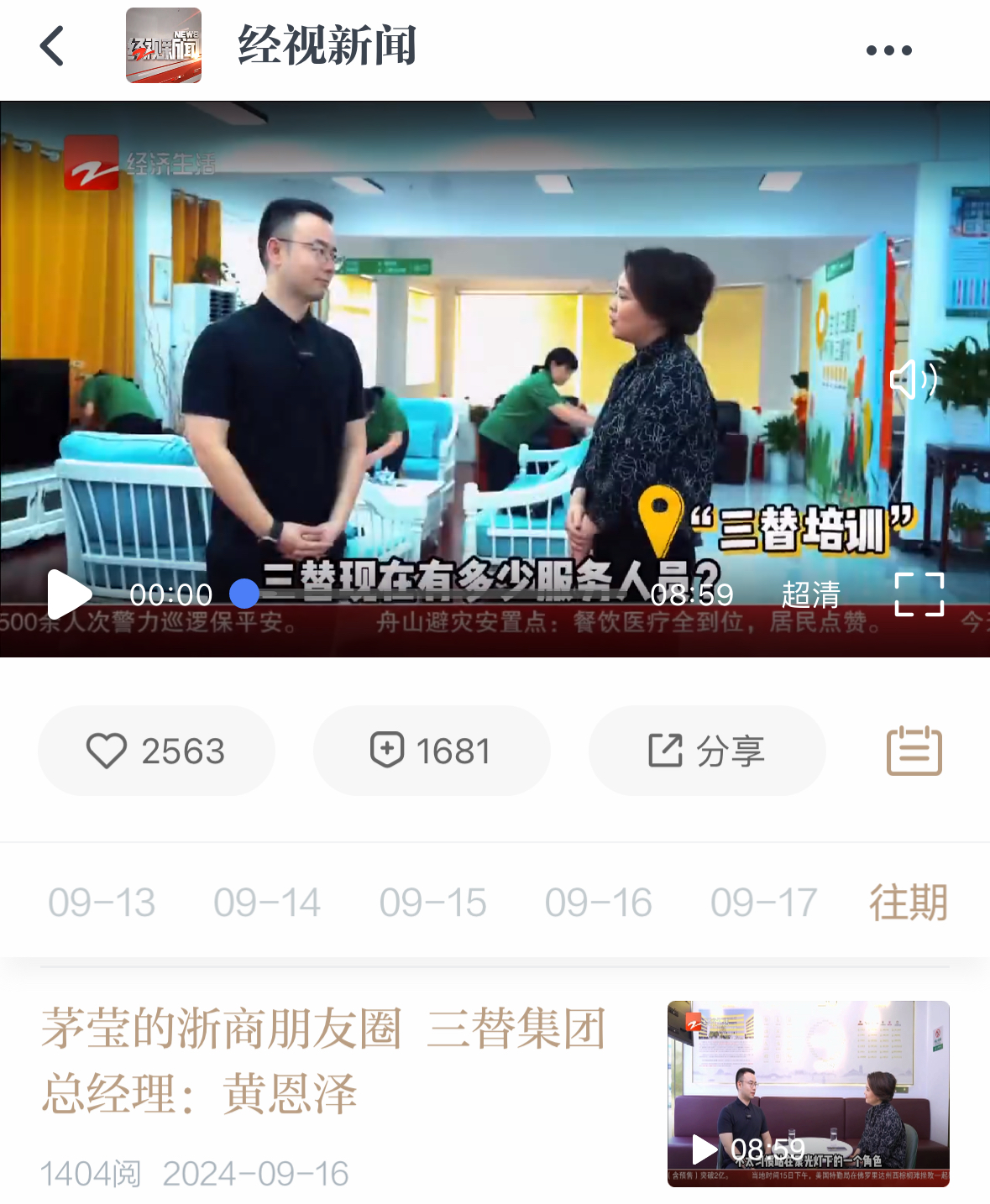Open the three-dot overflow menu
Screen dimensions: 990x1204
(x=888, y=50)
